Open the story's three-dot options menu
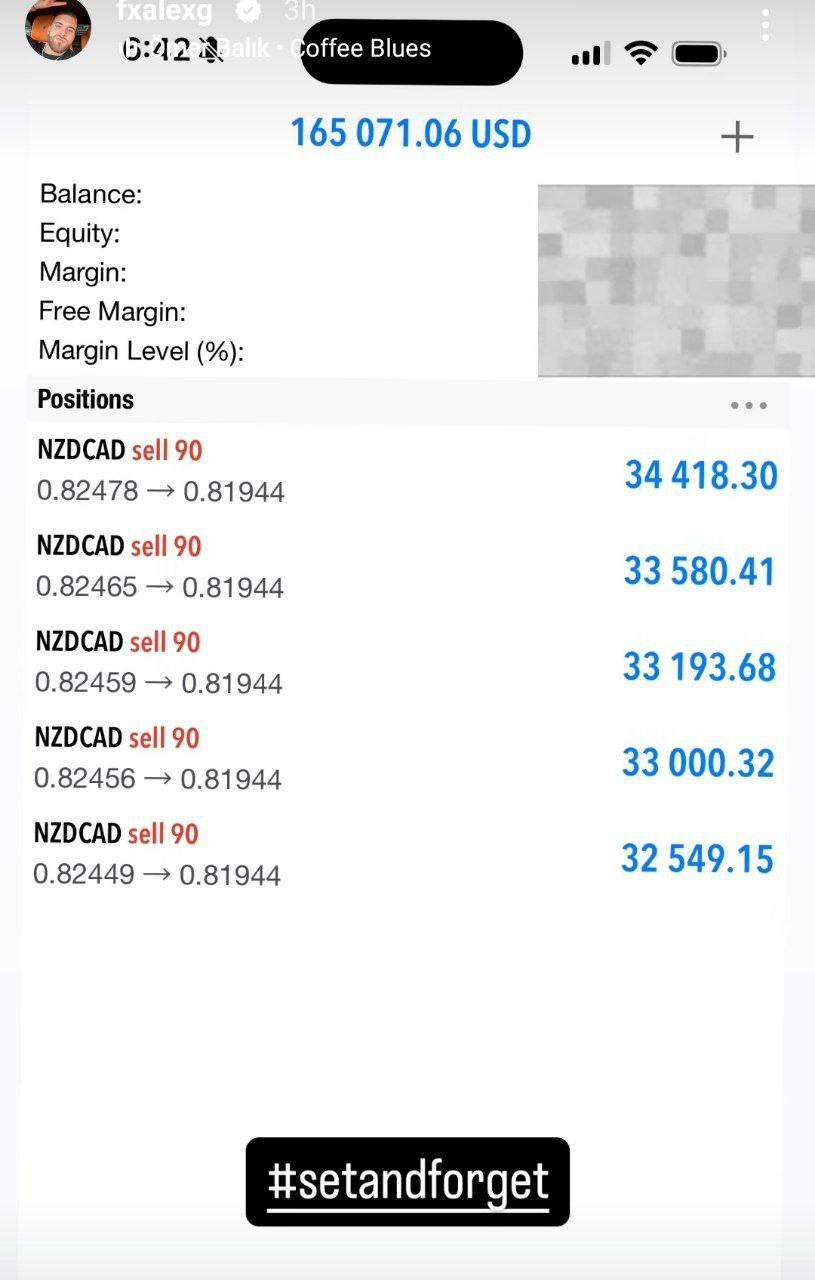The image size is (815, 1280). click(x=765, y=25)
